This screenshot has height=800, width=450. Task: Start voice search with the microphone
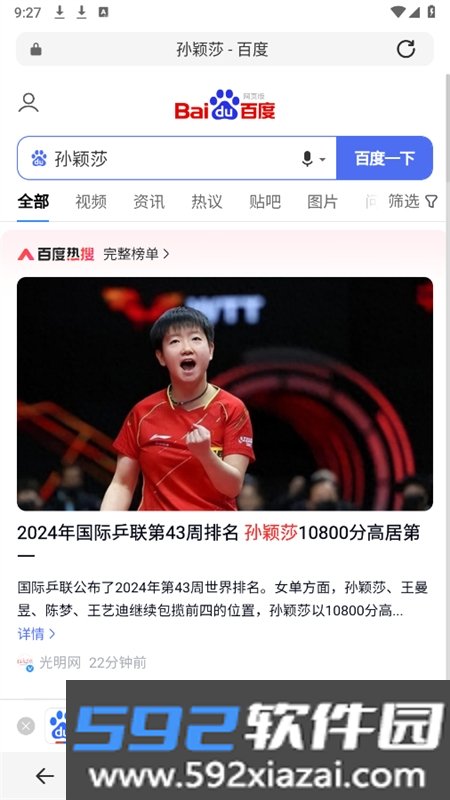(307, 159)
